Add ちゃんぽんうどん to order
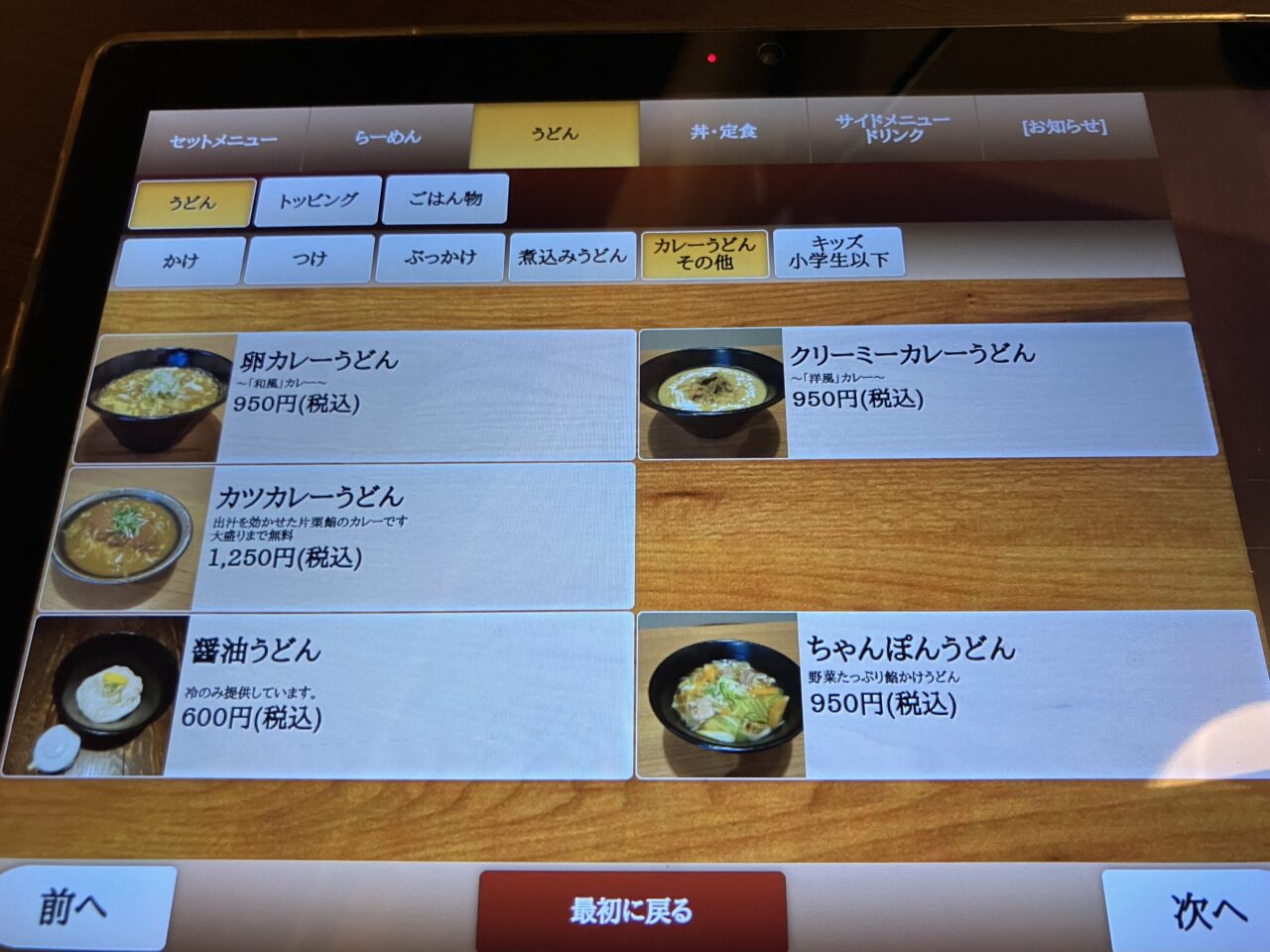Viewport: 1270px width, 952px height. pyautogui.click(x=952, y=692)
